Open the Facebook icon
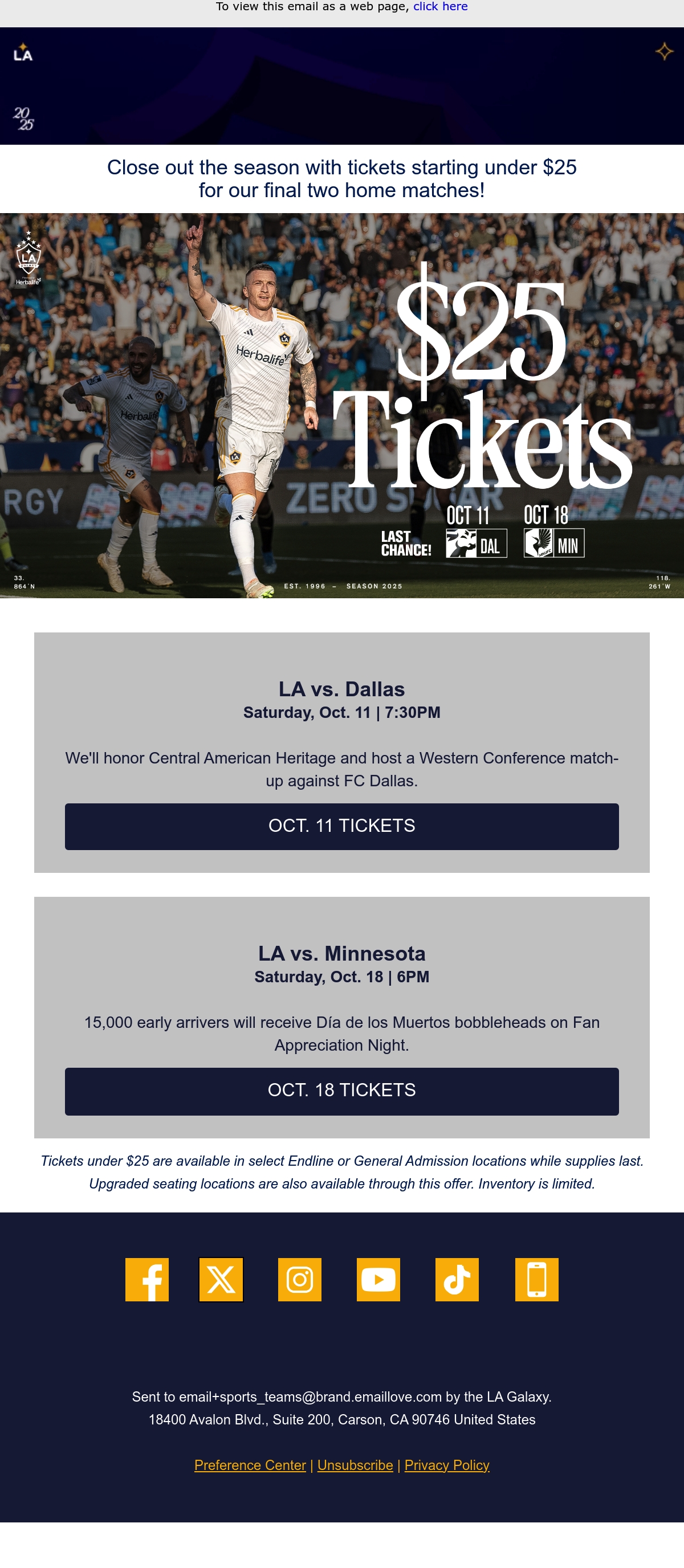The image size is (684, 1568). click(147, 1280)
